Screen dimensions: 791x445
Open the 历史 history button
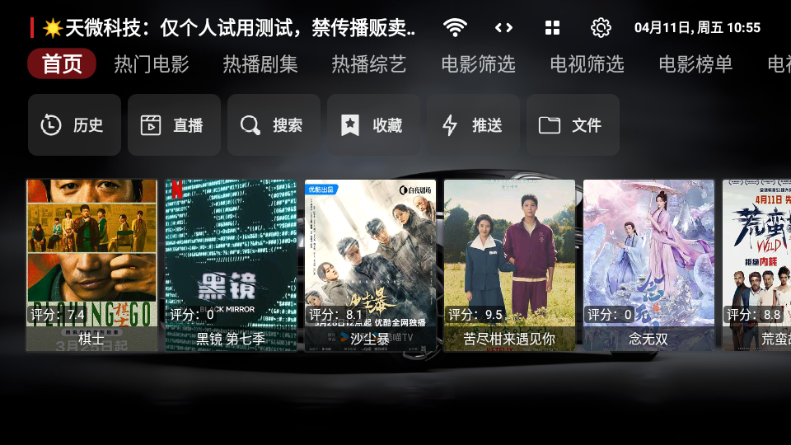(74, 125)
